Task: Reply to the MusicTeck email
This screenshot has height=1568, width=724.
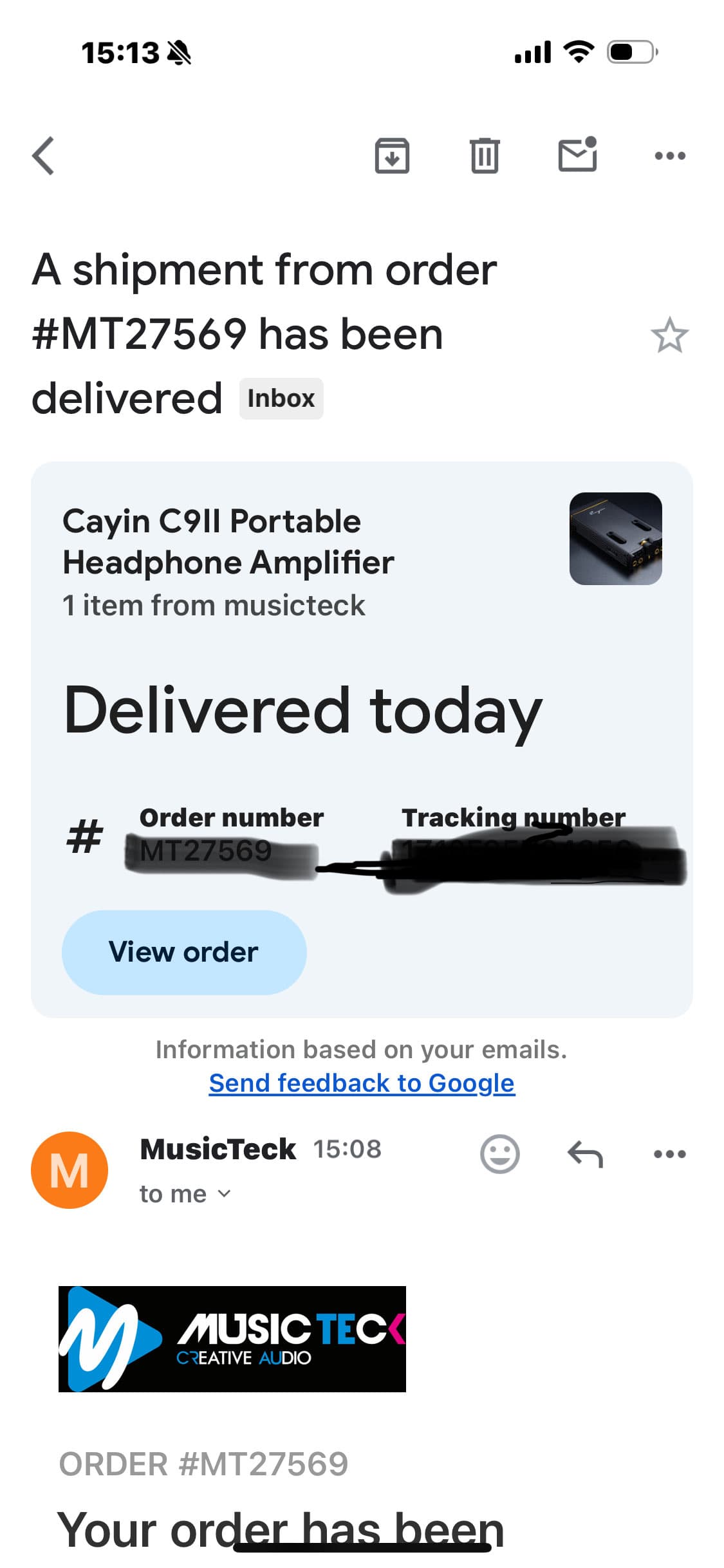Action: (585, 1153)
